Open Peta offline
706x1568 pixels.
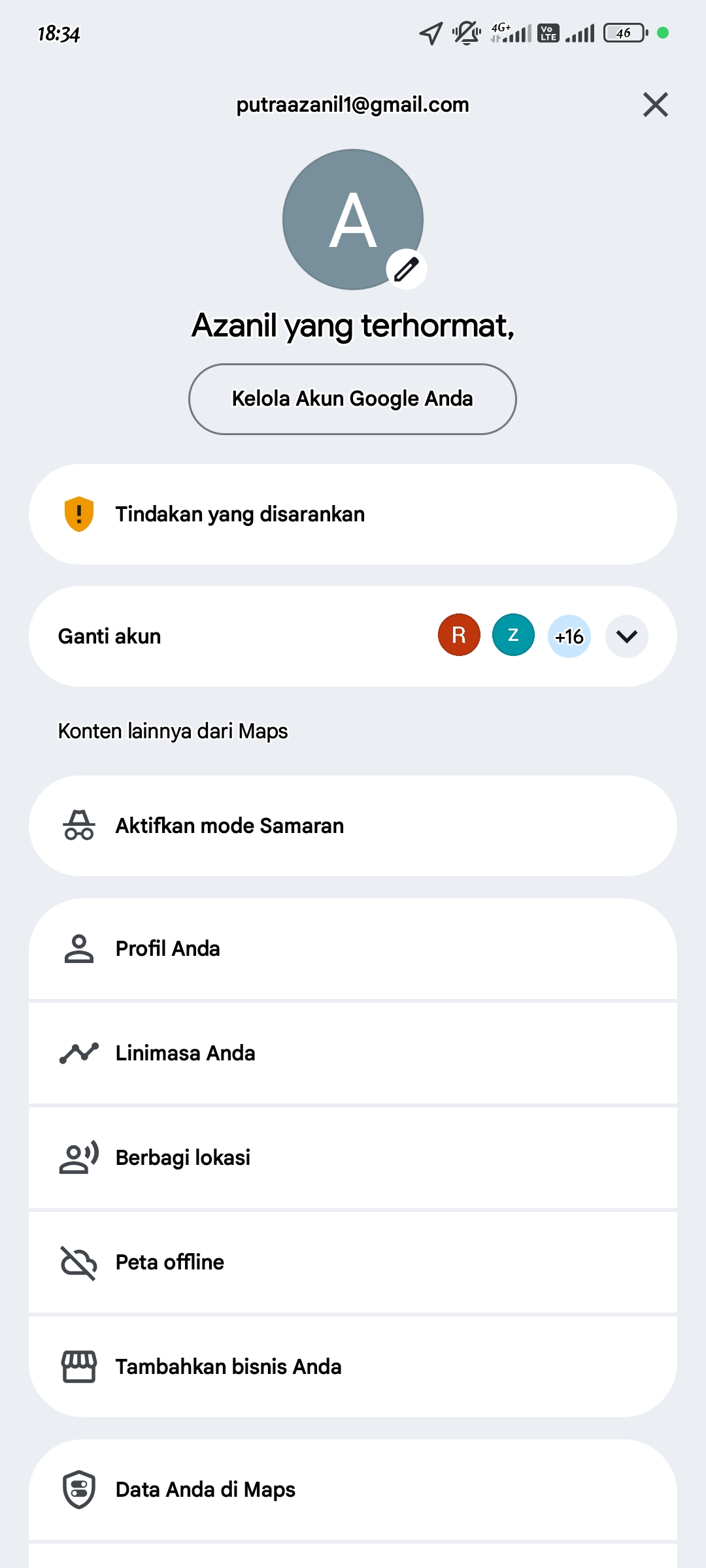coord(353,1262)
